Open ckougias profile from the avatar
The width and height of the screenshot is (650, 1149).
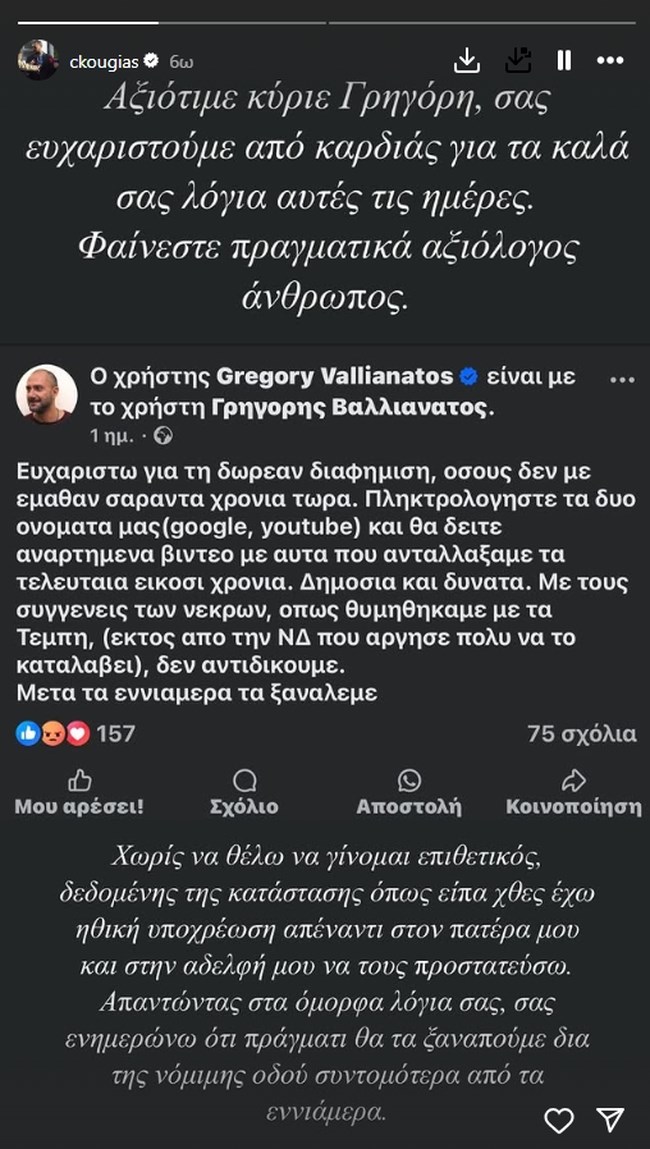coord(37,60)
